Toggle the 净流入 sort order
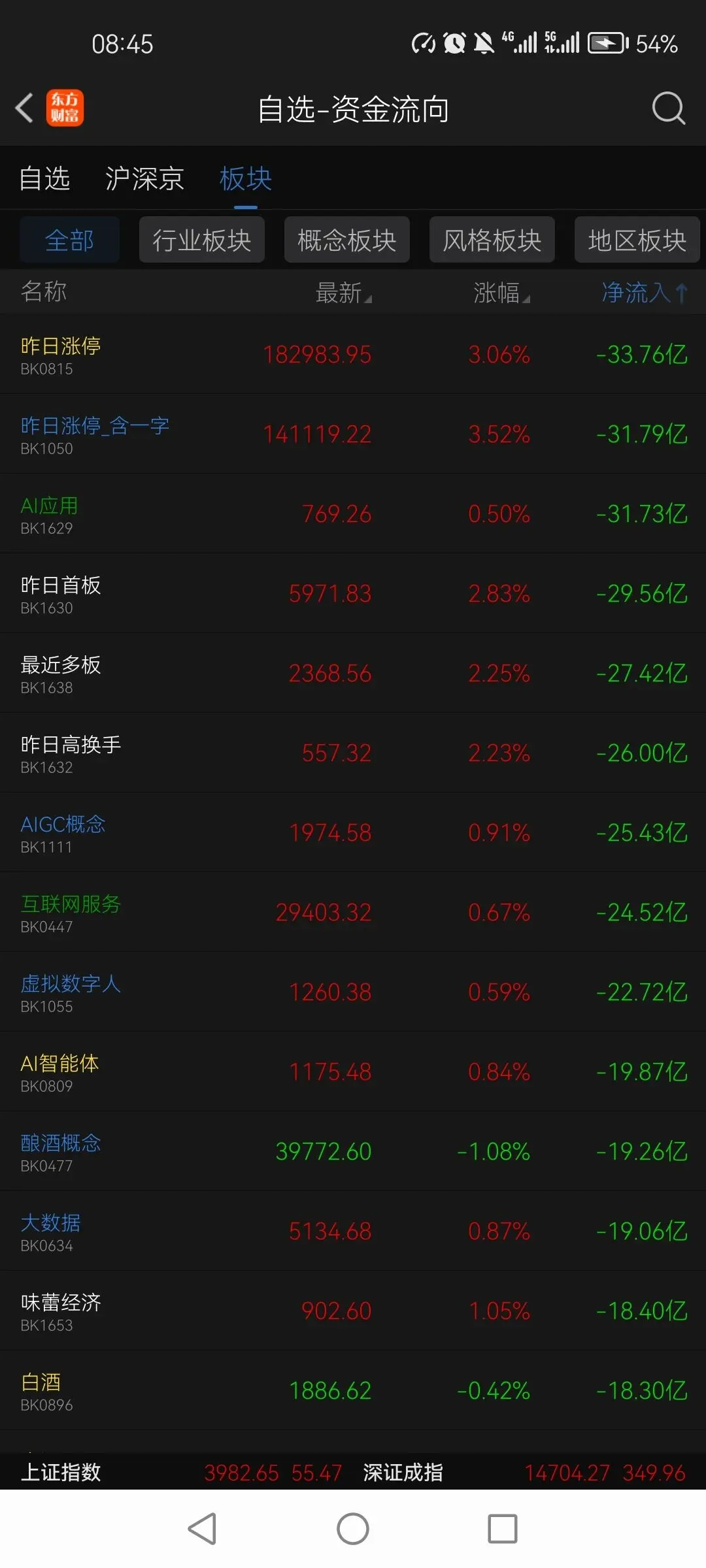Image resolution: width=706 pixels, height=1568 pixels. [645, 293]
